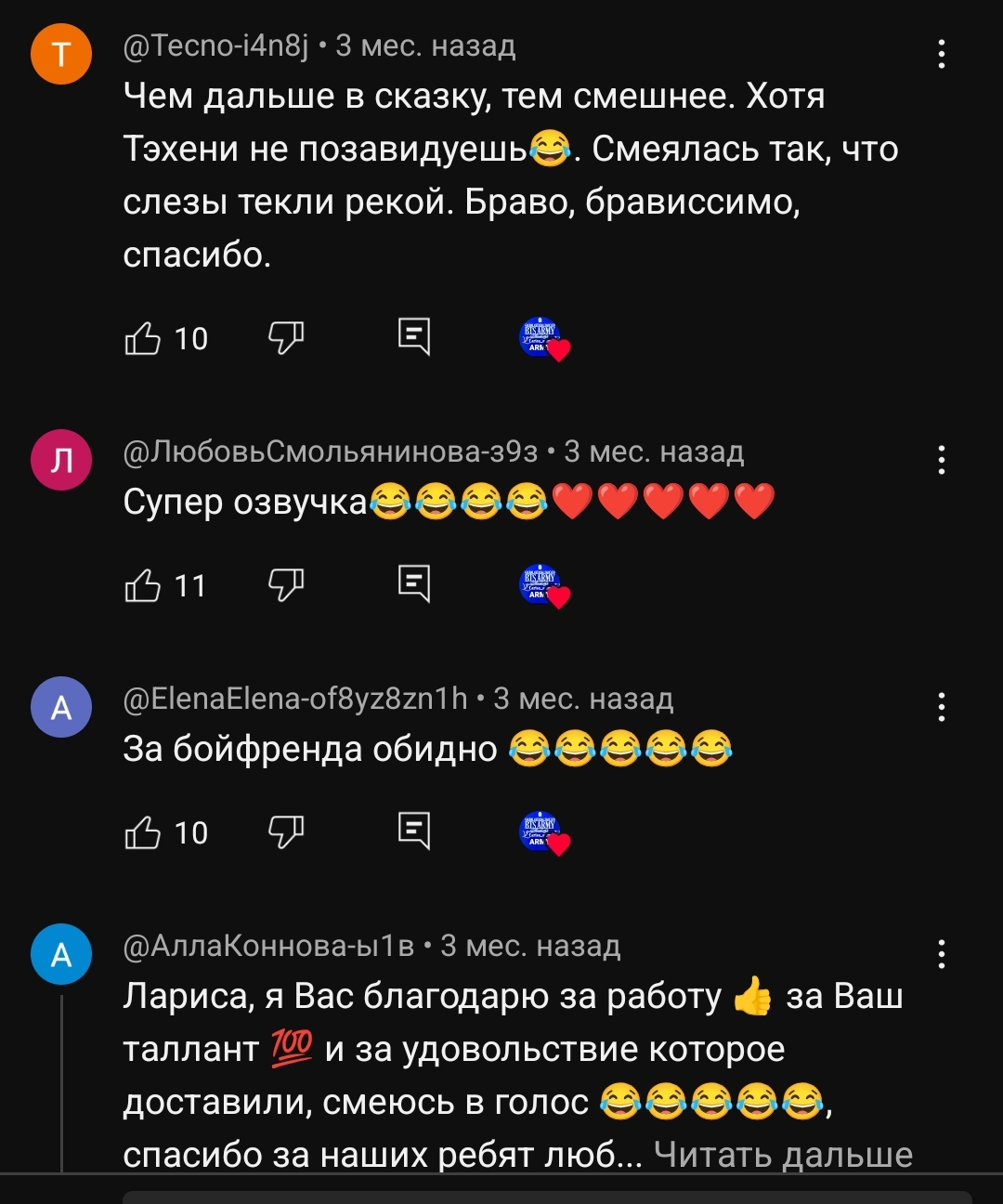Open overflow menu for the @Tecno-i4n8j comment
This screenshot has height=1204, width=1003.
pos(942,54)
